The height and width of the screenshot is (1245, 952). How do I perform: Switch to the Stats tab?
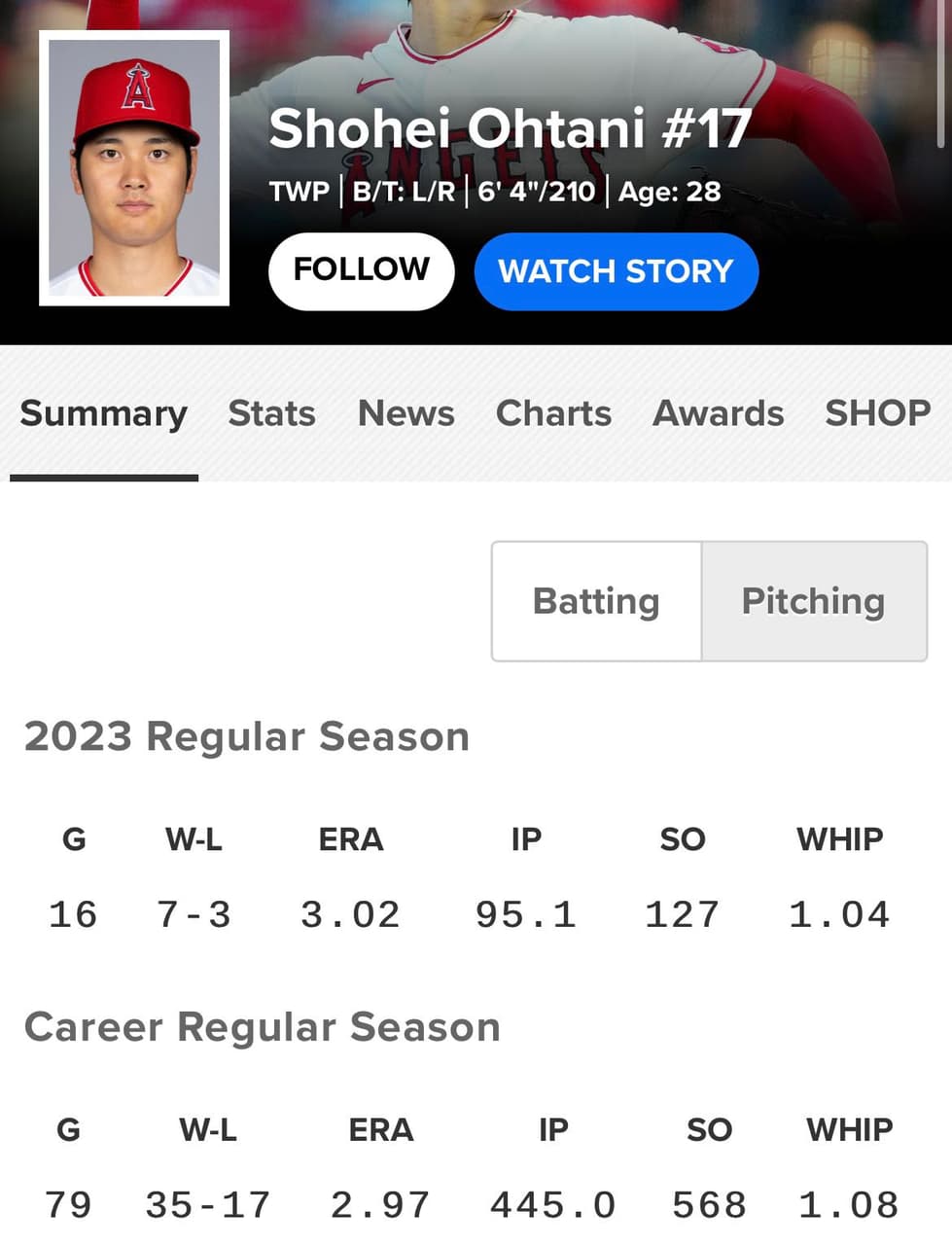271,414
